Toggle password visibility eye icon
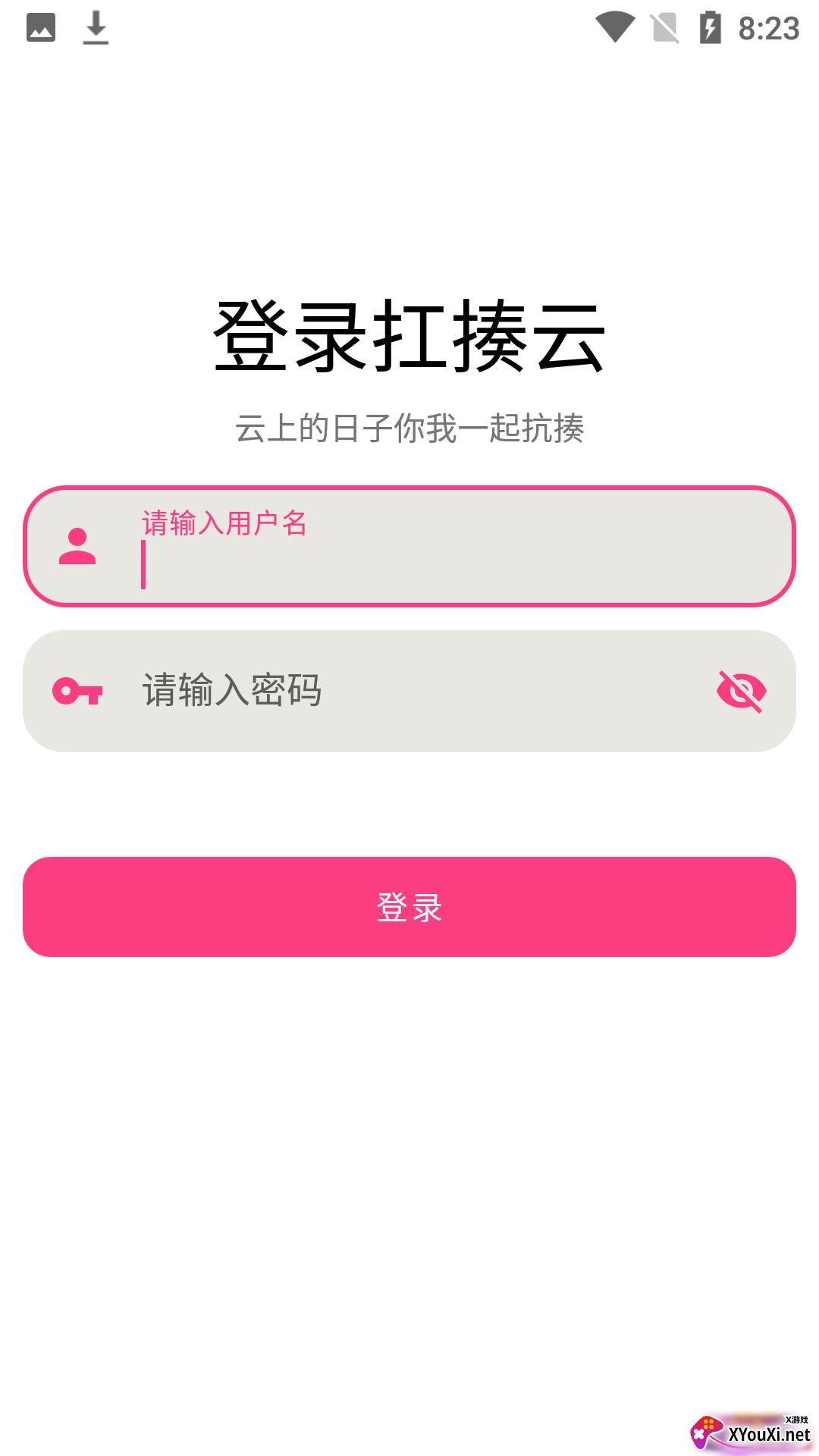Viewport: 819px width, 1456px height. 741,691
